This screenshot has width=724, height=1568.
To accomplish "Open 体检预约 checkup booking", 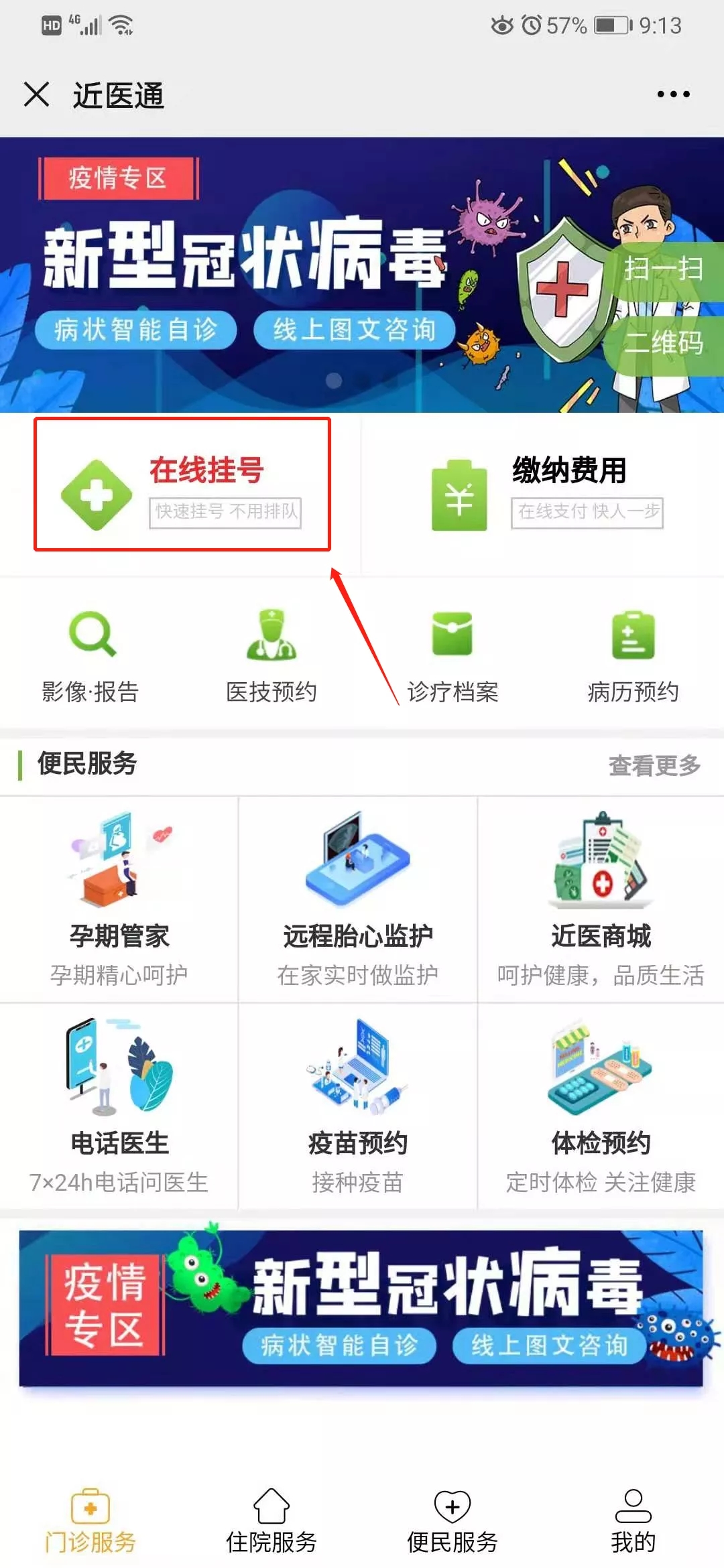I will pos(601,1106).
